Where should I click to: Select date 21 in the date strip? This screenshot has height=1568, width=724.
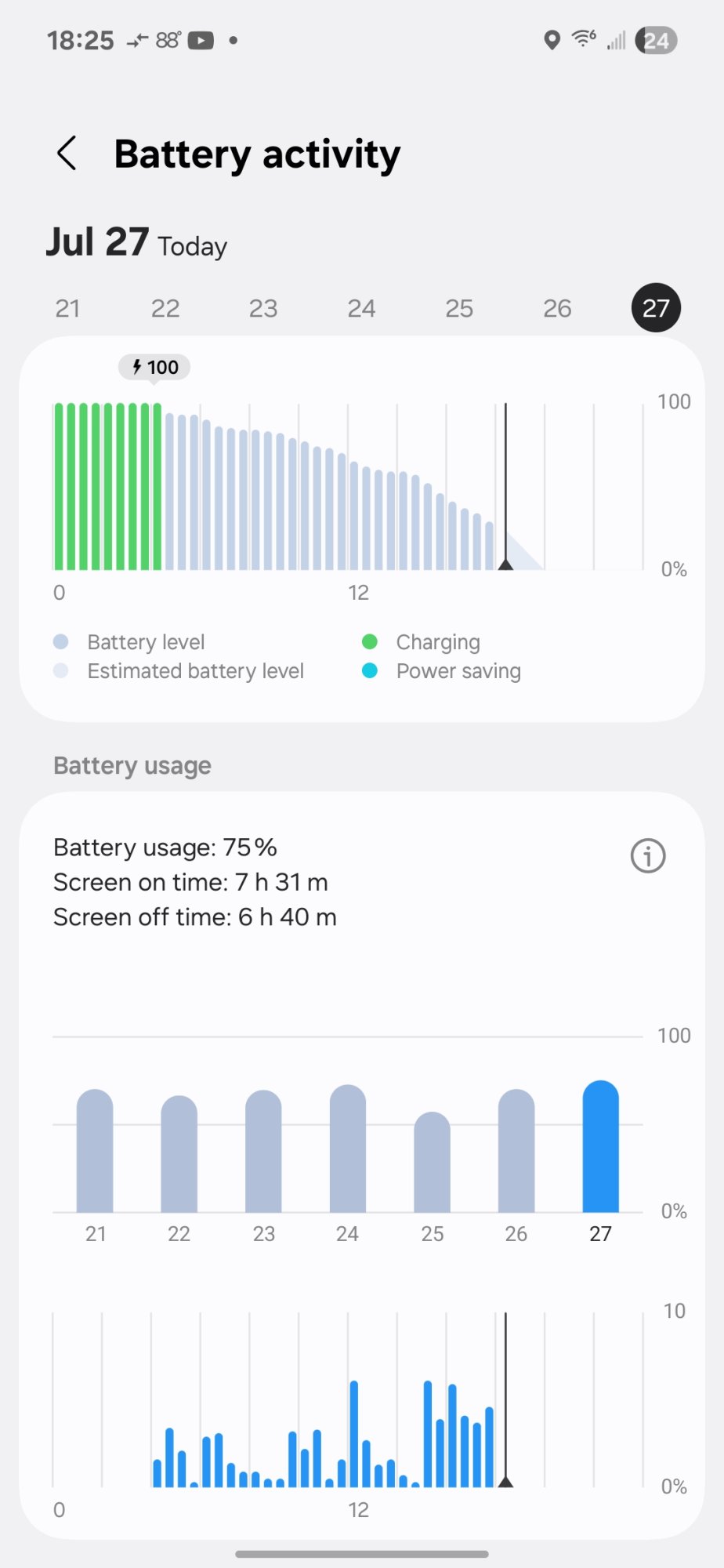point(67,308)
